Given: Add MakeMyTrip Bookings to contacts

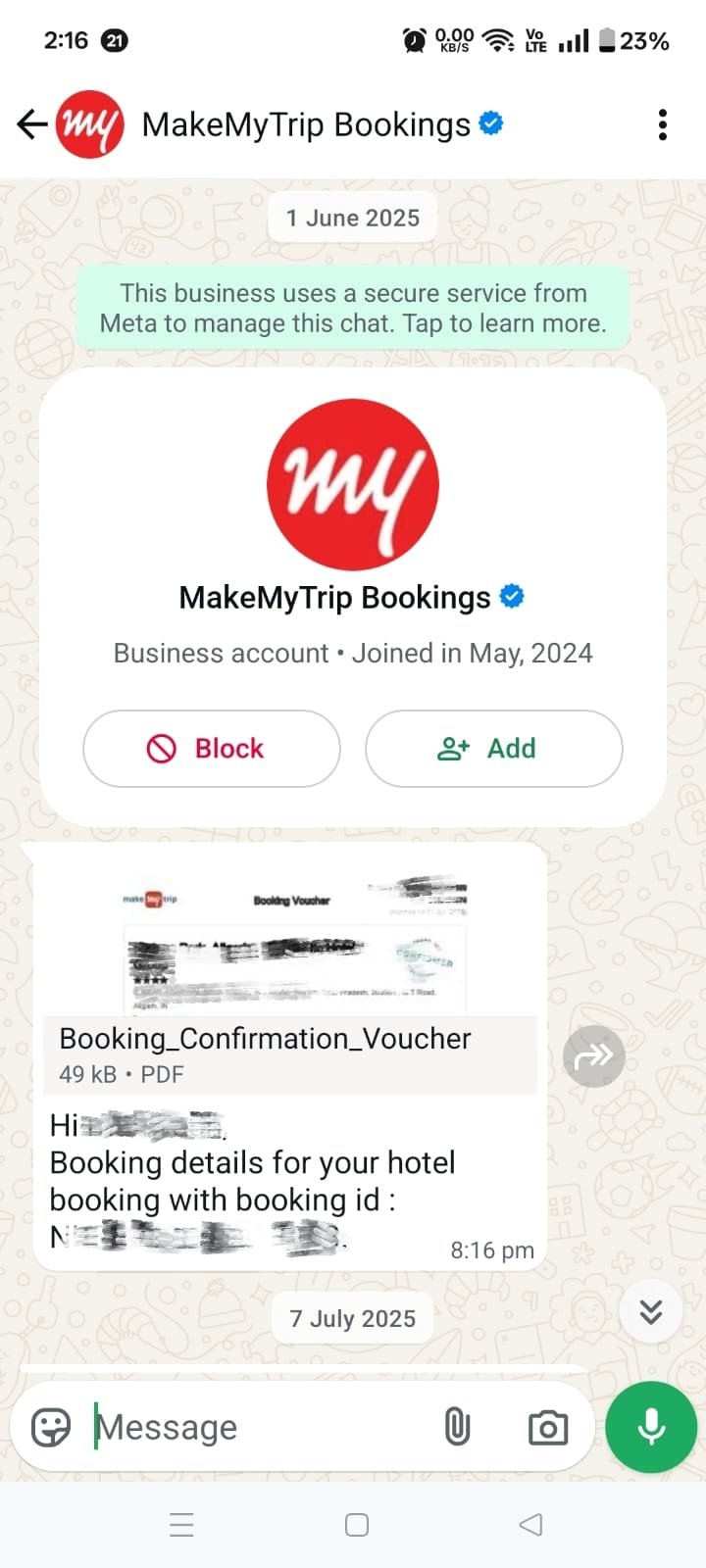Looking at the screenshot, I should click(x=493, y=748).
